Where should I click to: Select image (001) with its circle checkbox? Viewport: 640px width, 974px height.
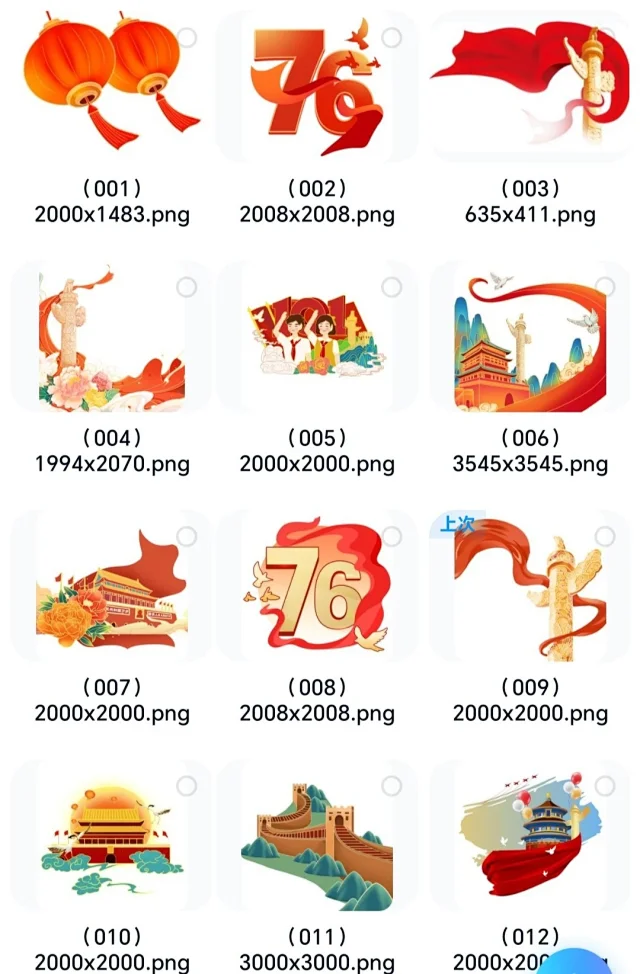tap(186, 38)
